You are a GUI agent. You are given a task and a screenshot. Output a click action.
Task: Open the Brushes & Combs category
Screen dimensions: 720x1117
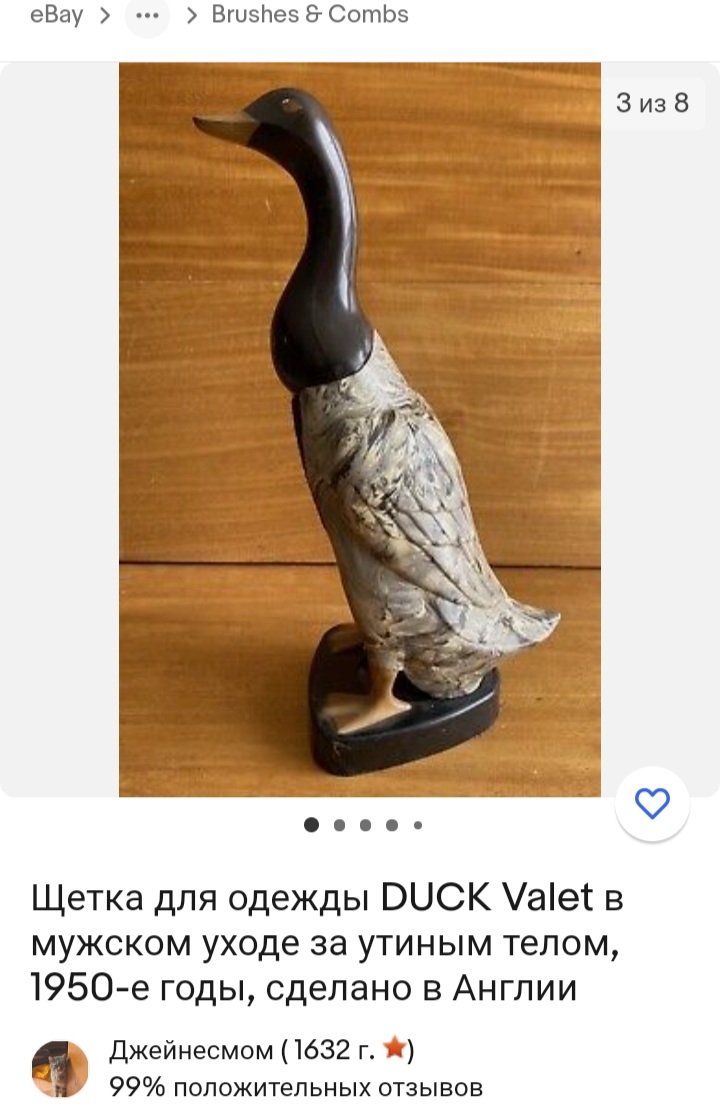310,15
